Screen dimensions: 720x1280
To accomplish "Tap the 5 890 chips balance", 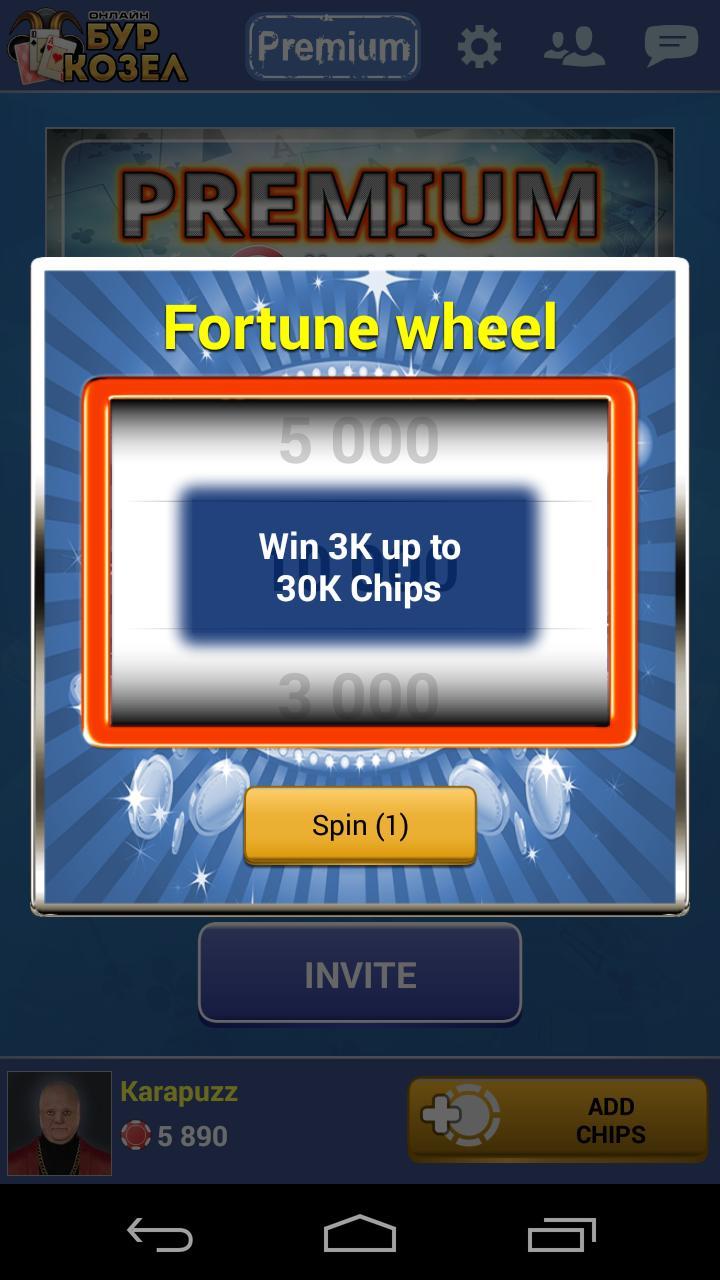I will click(x=192, y=1137).
